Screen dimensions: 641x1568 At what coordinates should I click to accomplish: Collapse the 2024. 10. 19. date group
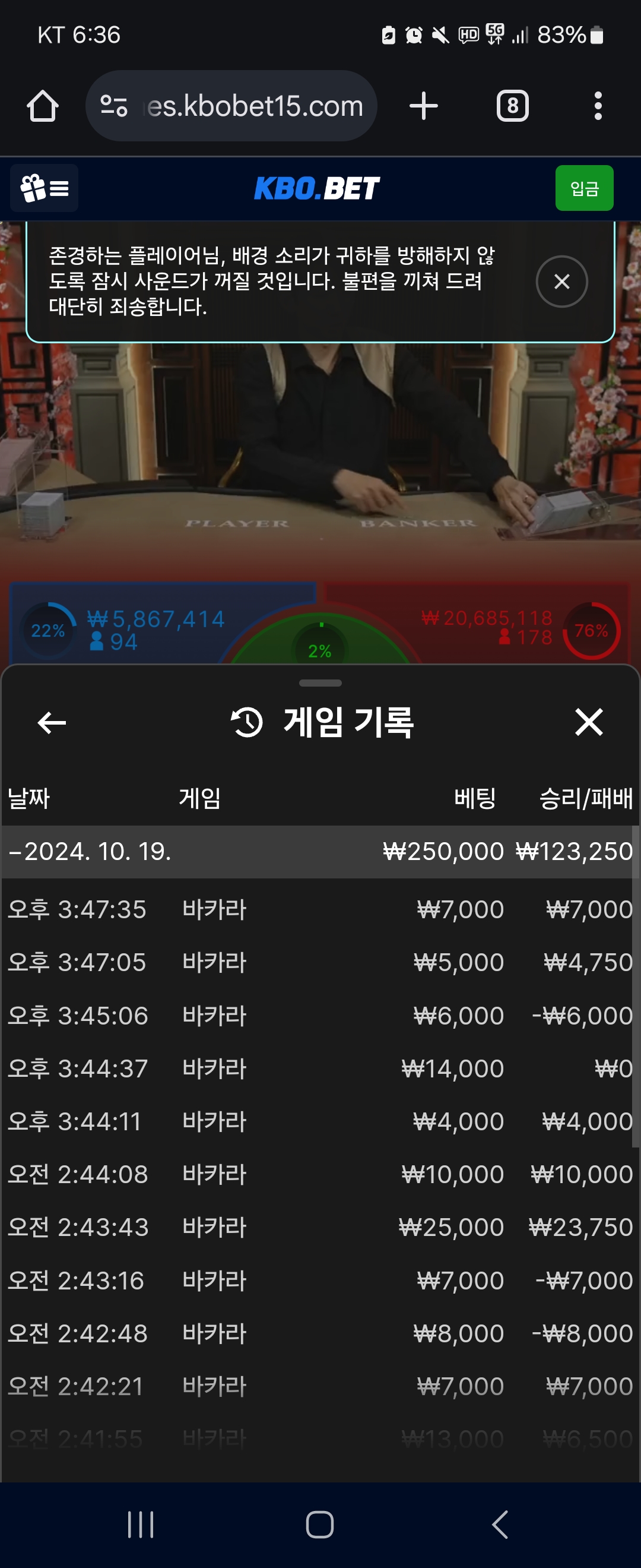pos(91,851)
